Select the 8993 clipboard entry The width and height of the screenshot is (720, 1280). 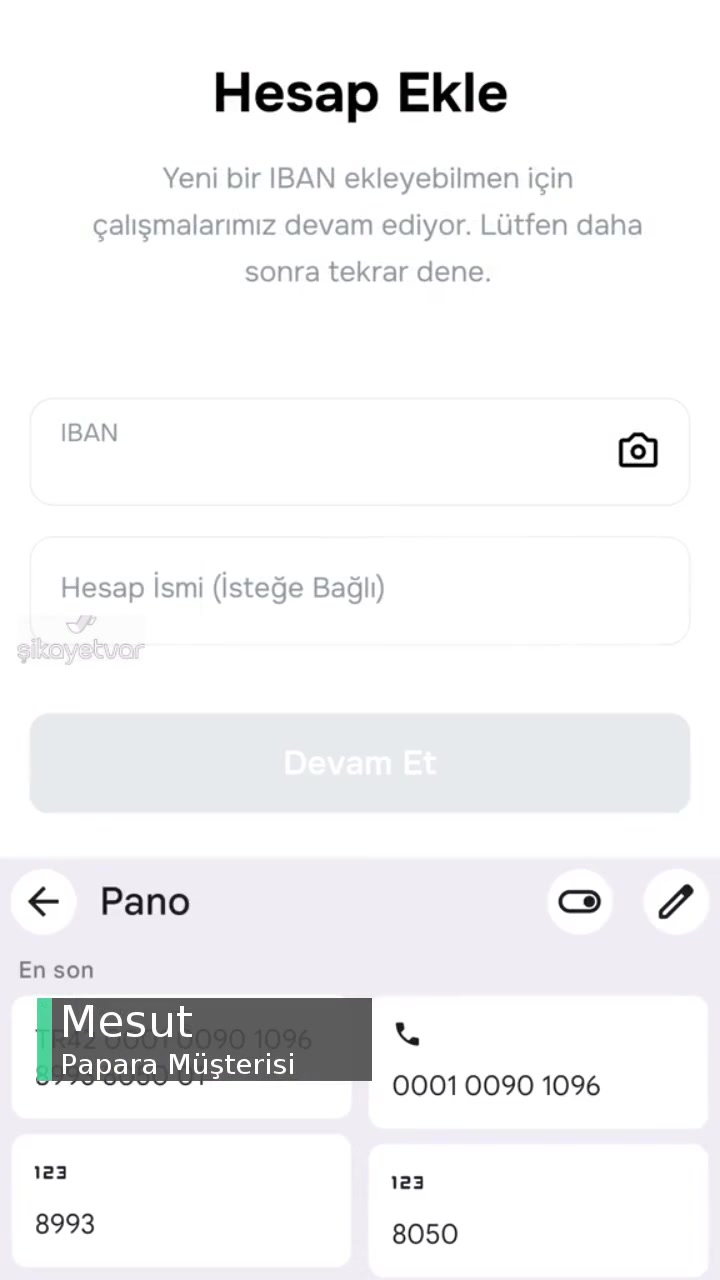(180, 1200)
